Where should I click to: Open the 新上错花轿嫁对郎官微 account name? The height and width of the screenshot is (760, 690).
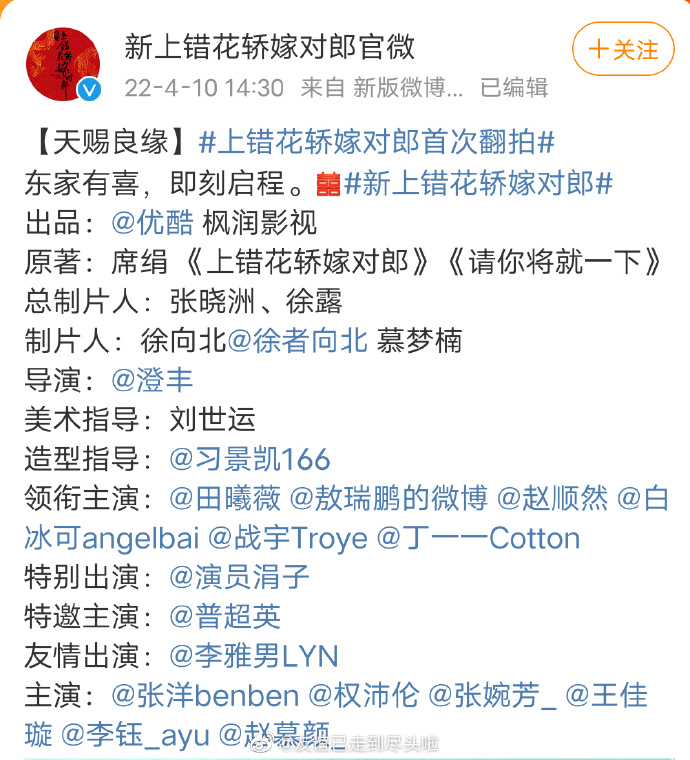[270, 45]
